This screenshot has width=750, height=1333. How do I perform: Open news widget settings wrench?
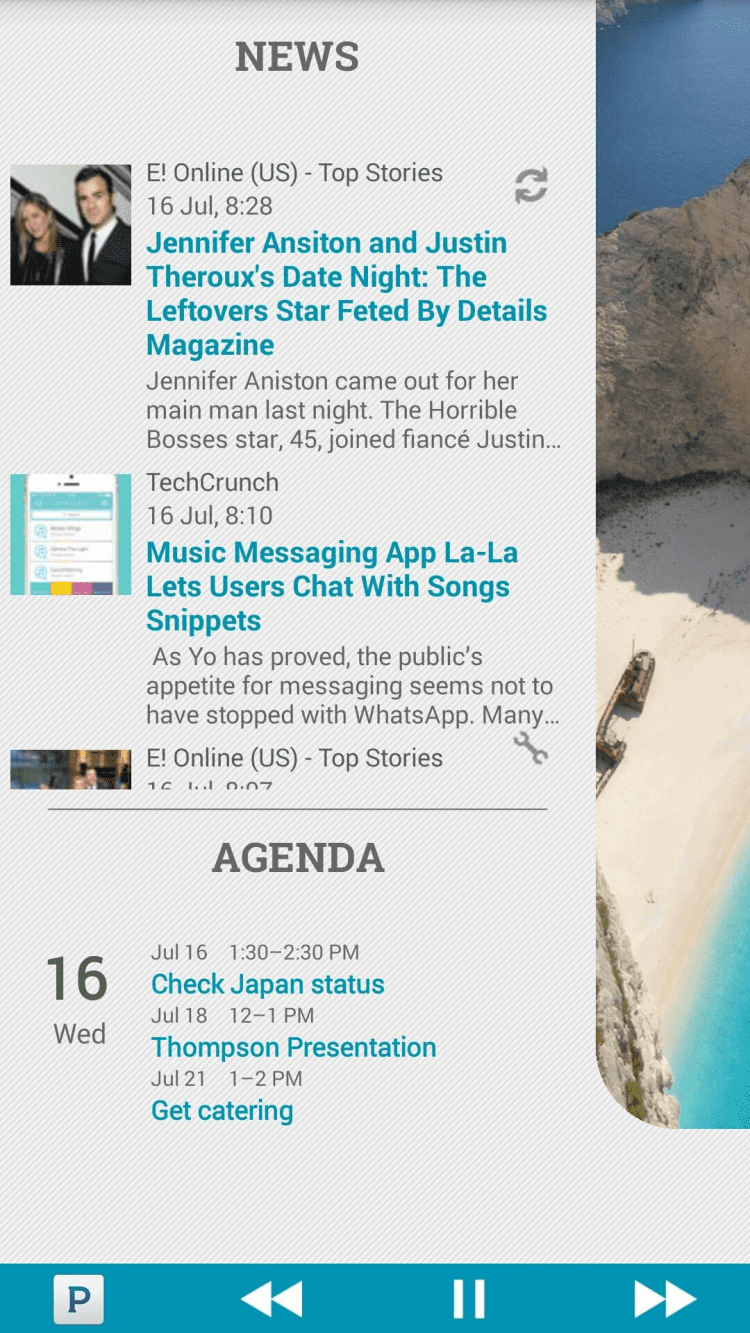coord(530,748)
